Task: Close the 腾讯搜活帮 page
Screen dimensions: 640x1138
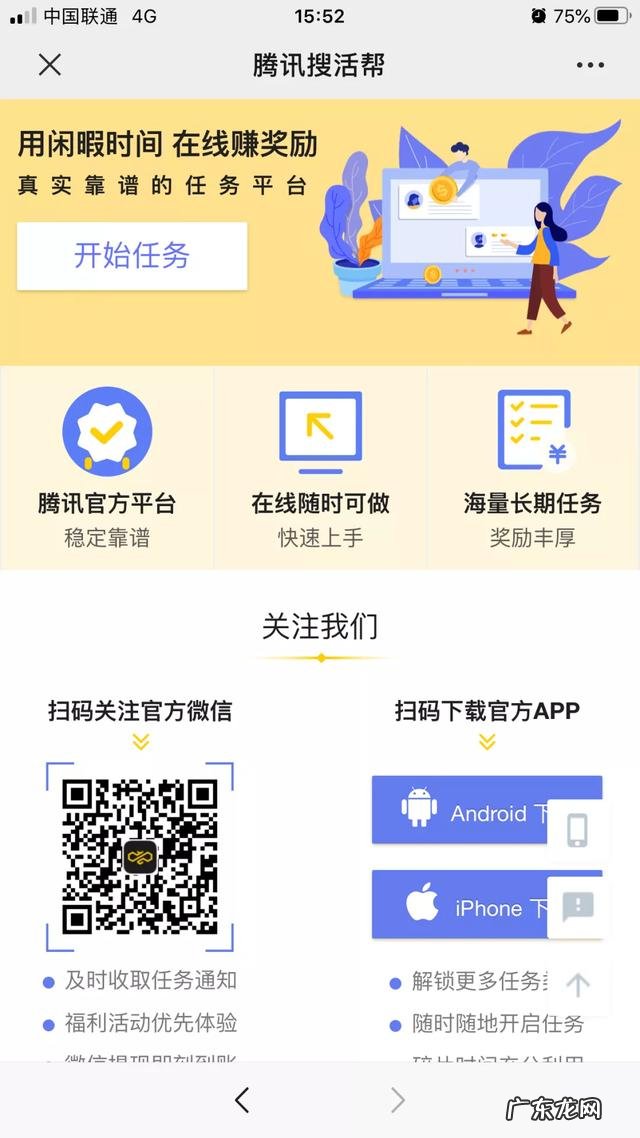Action: [x=49, y=65]
